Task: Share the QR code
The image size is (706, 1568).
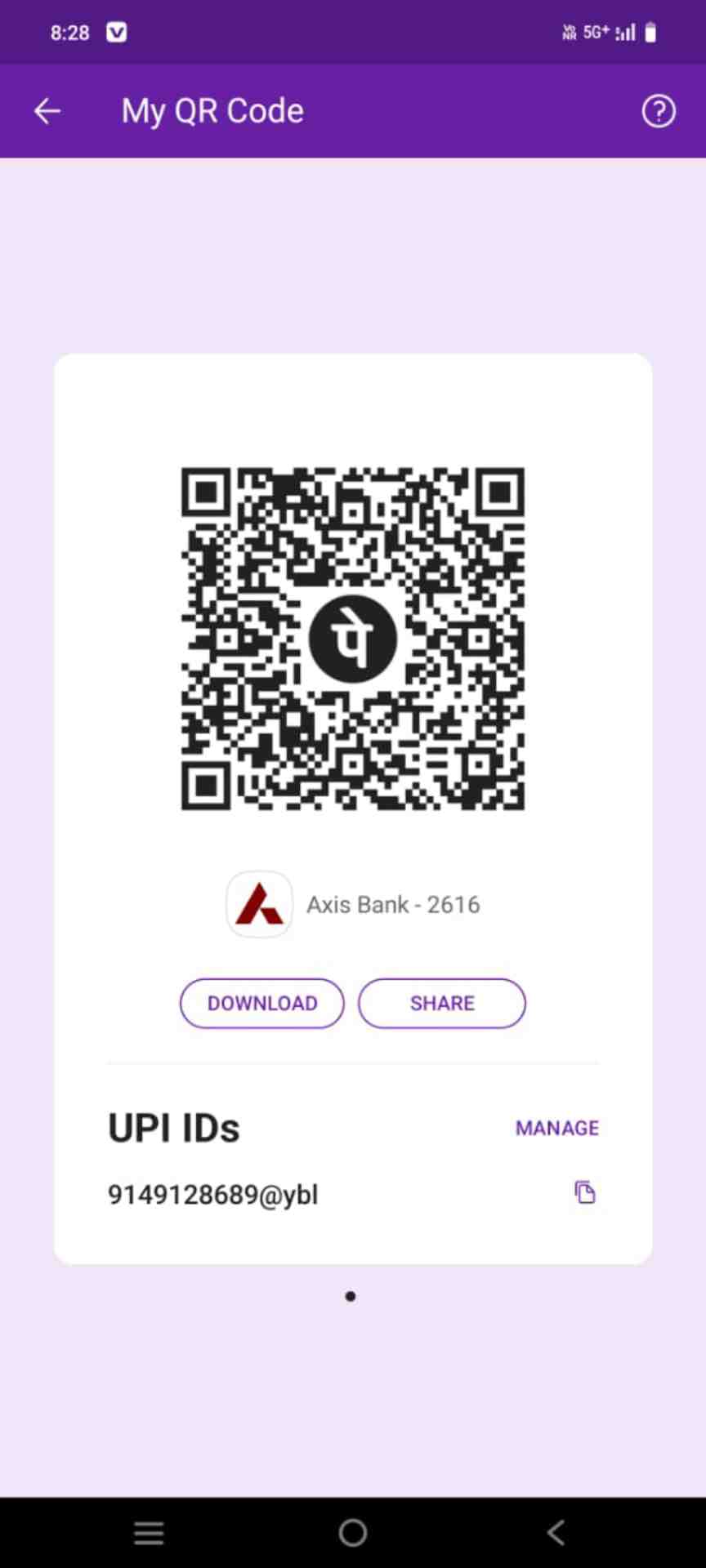Action: [x=441, y=1003]
